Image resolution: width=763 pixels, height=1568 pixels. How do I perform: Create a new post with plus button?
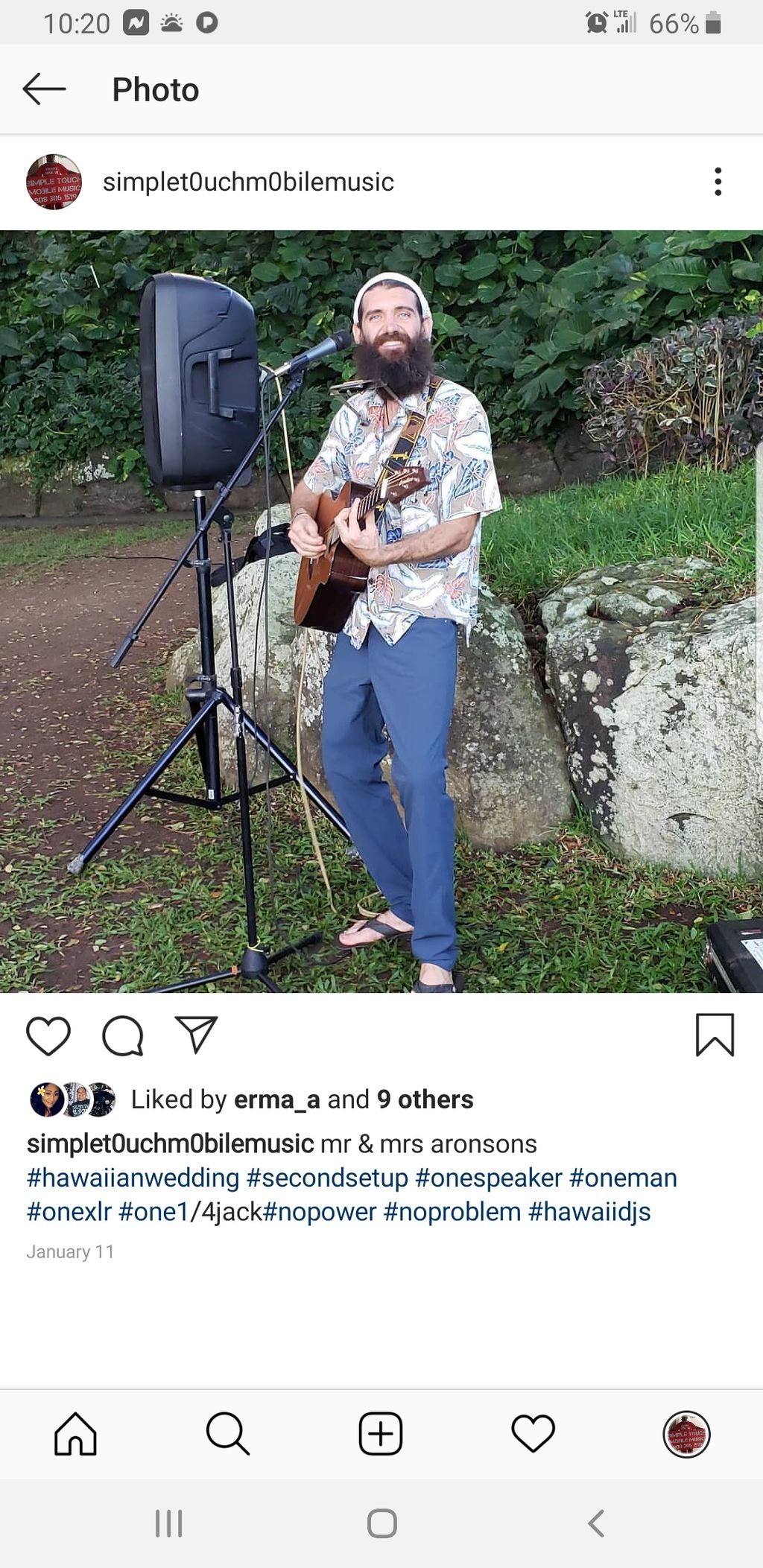click(381, 1434)
